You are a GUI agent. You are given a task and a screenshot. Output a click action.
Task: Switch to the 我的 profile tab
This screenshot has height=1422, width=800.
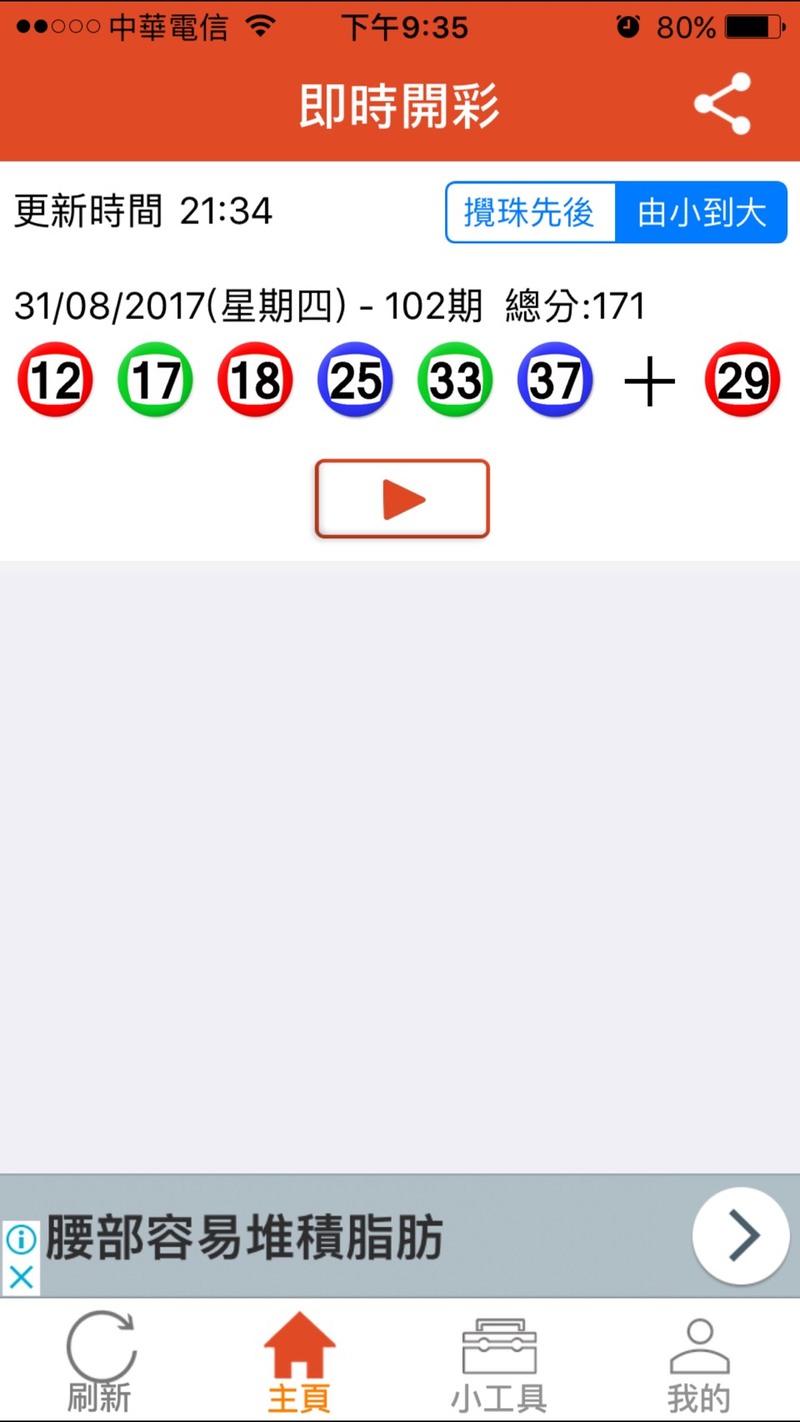click(x=699, y=1362)
